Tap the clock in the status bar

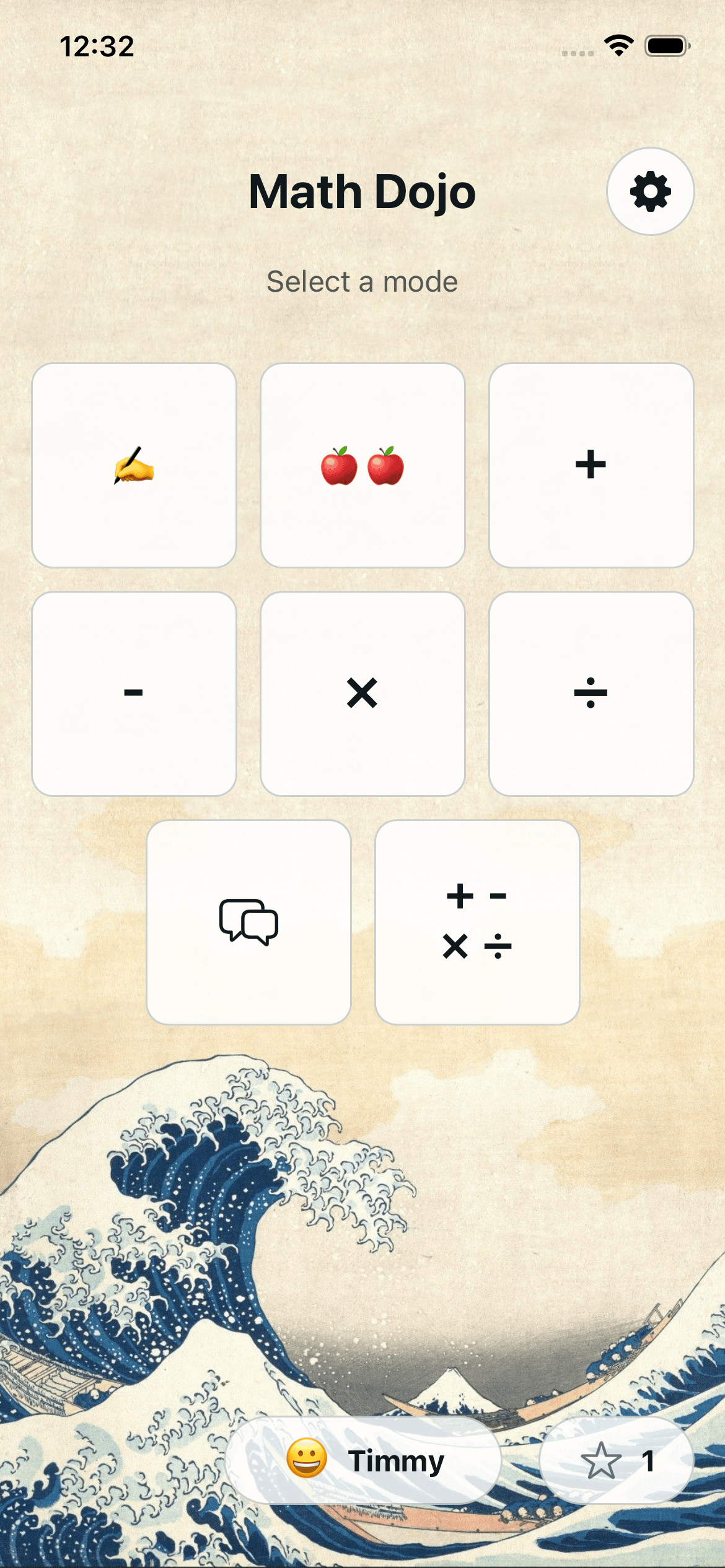(x=97, y=47)
